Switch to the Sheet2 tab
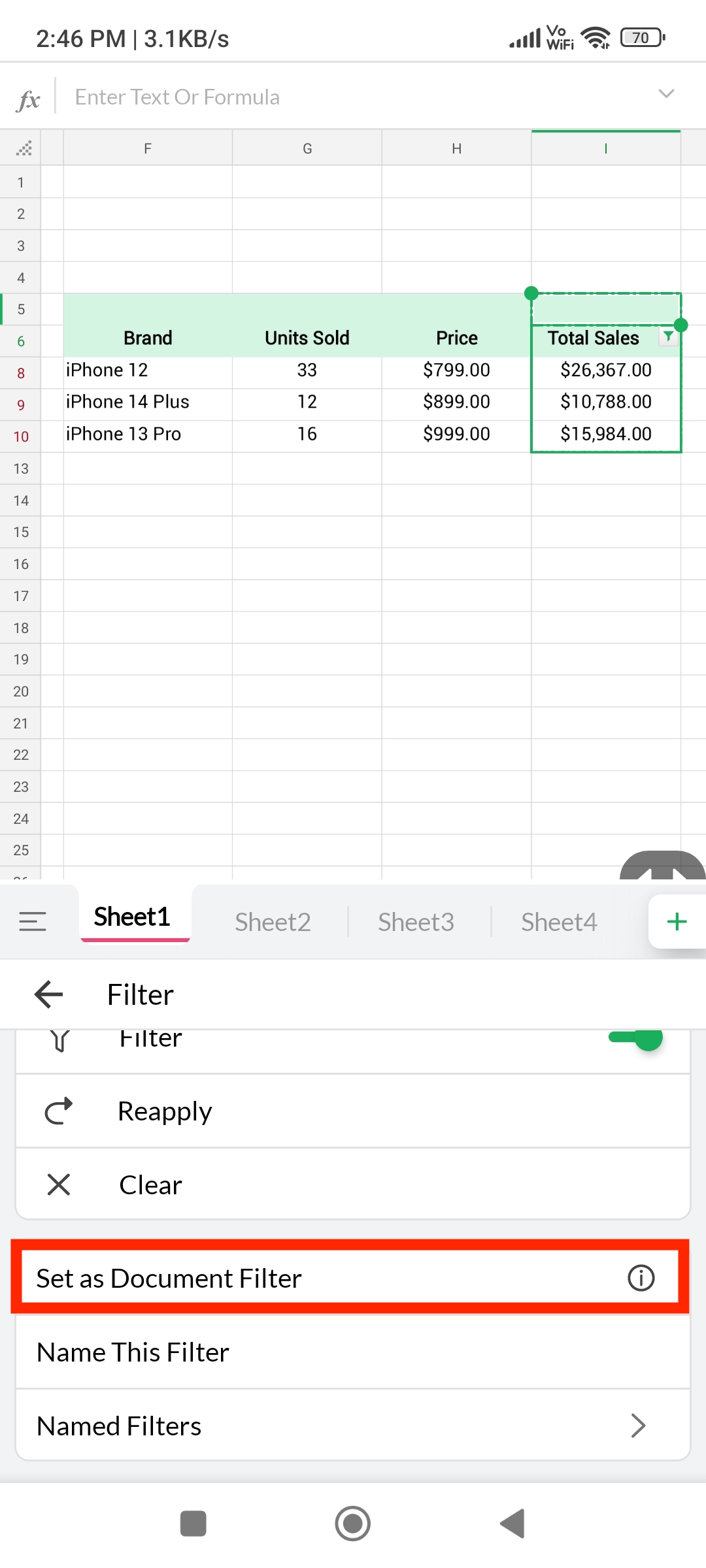 pyautogui.click(x=273, y=922)
